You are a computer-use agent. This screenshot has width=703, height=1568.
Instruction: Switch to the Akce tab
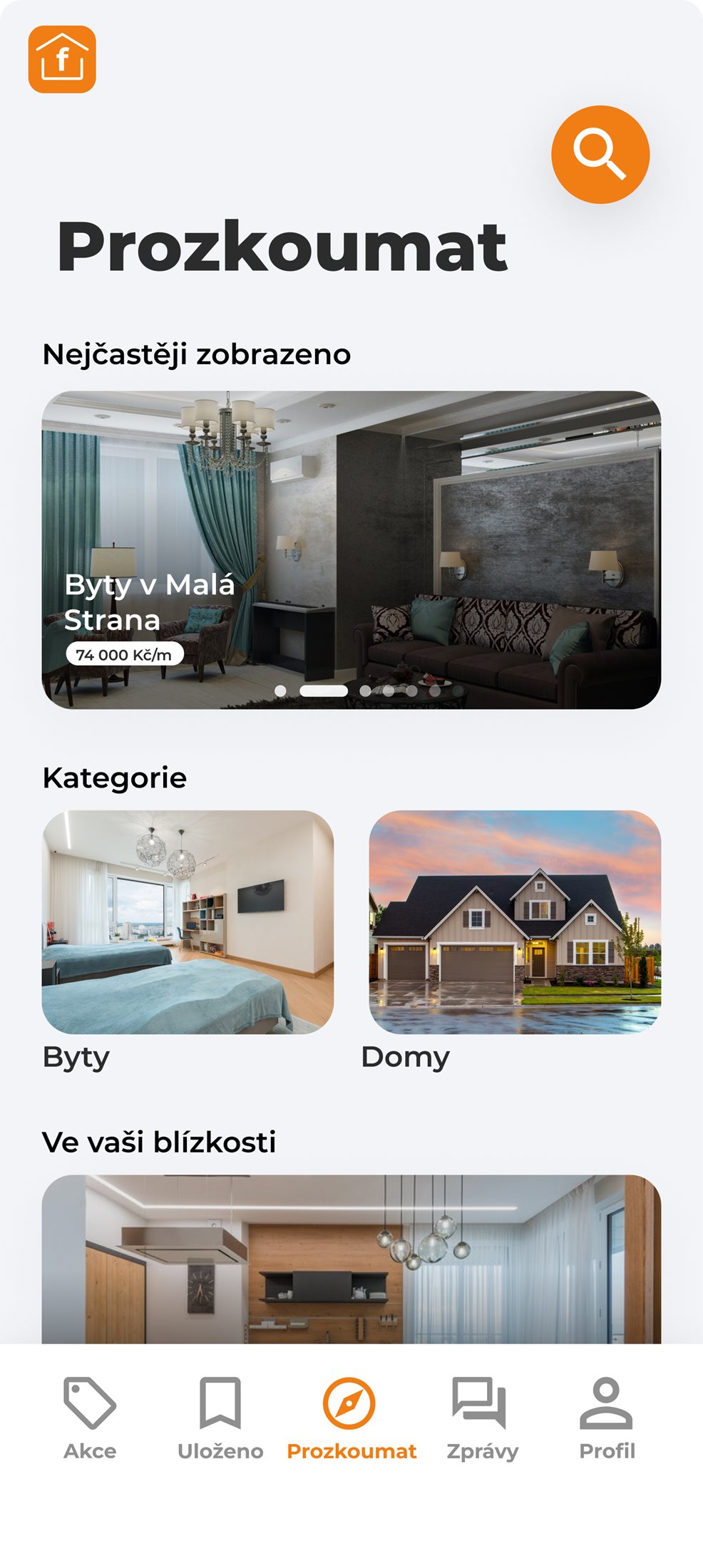coord(90,1418)
